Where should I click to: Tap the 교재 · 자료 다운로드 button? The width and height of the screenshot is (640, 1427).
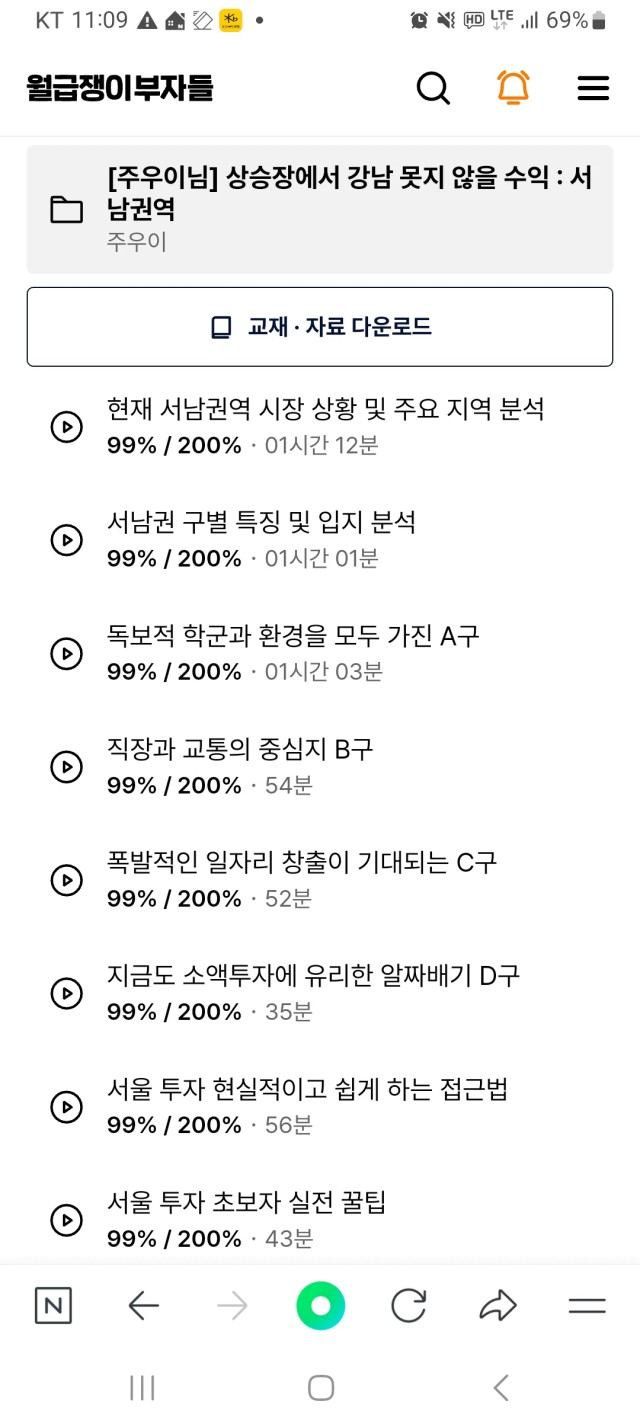[320, 327]
